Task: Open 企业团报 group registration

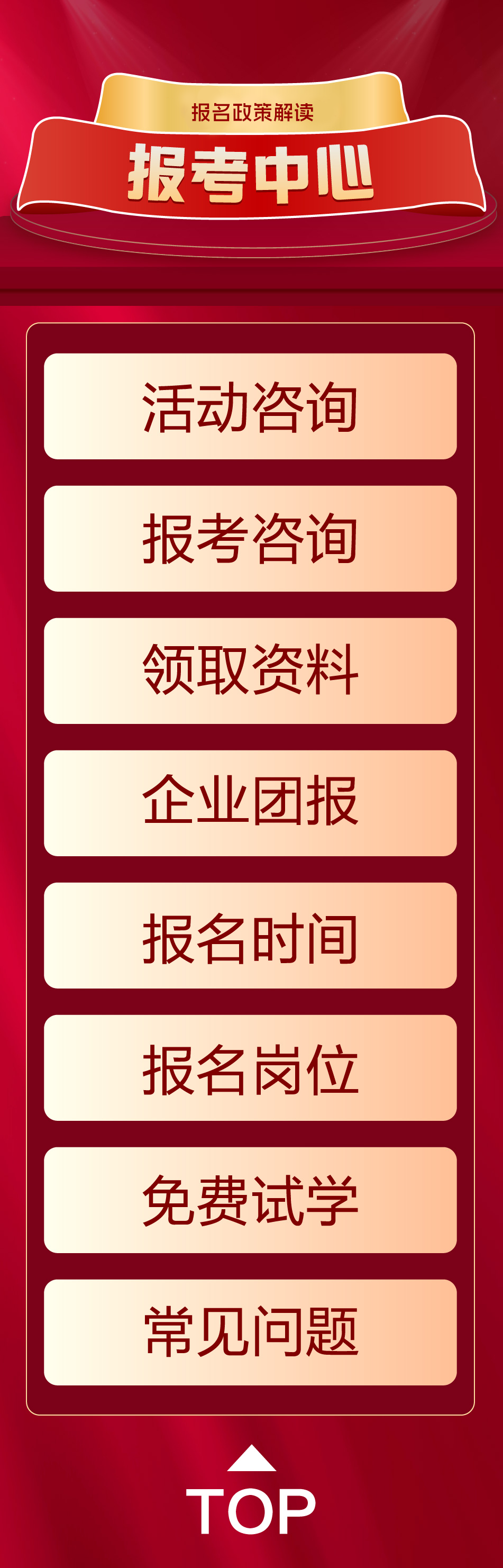Action: coord(250,802)
